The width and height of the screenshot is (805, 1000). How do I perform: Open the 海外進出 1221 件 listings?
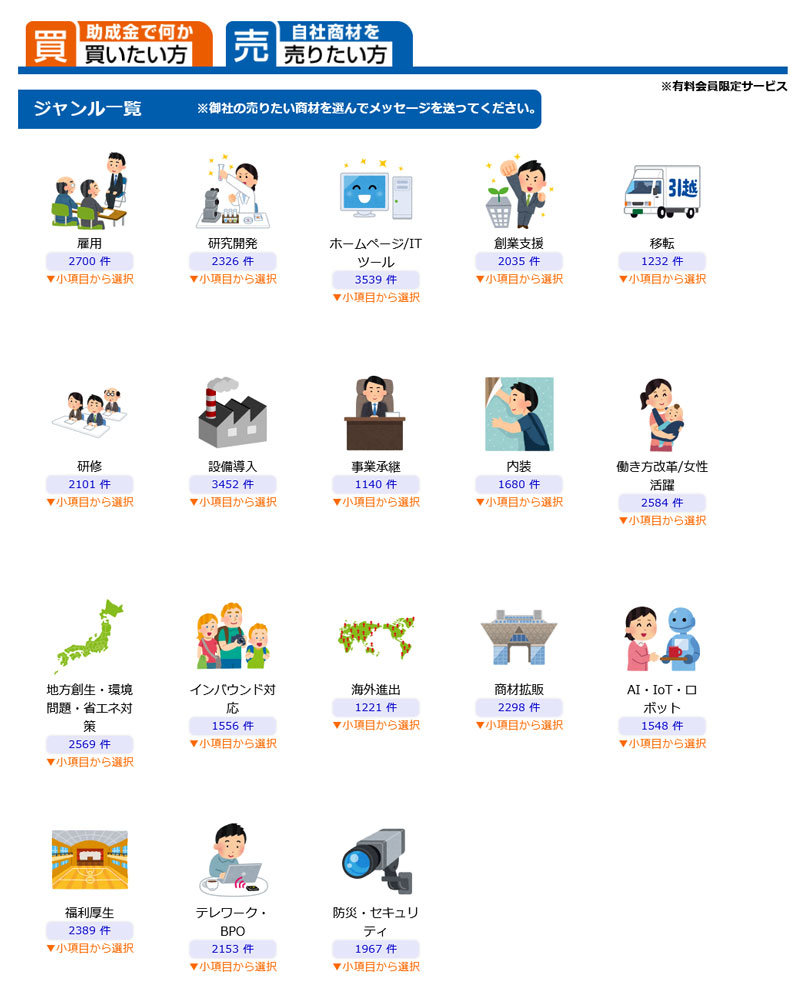pos(376,707)
